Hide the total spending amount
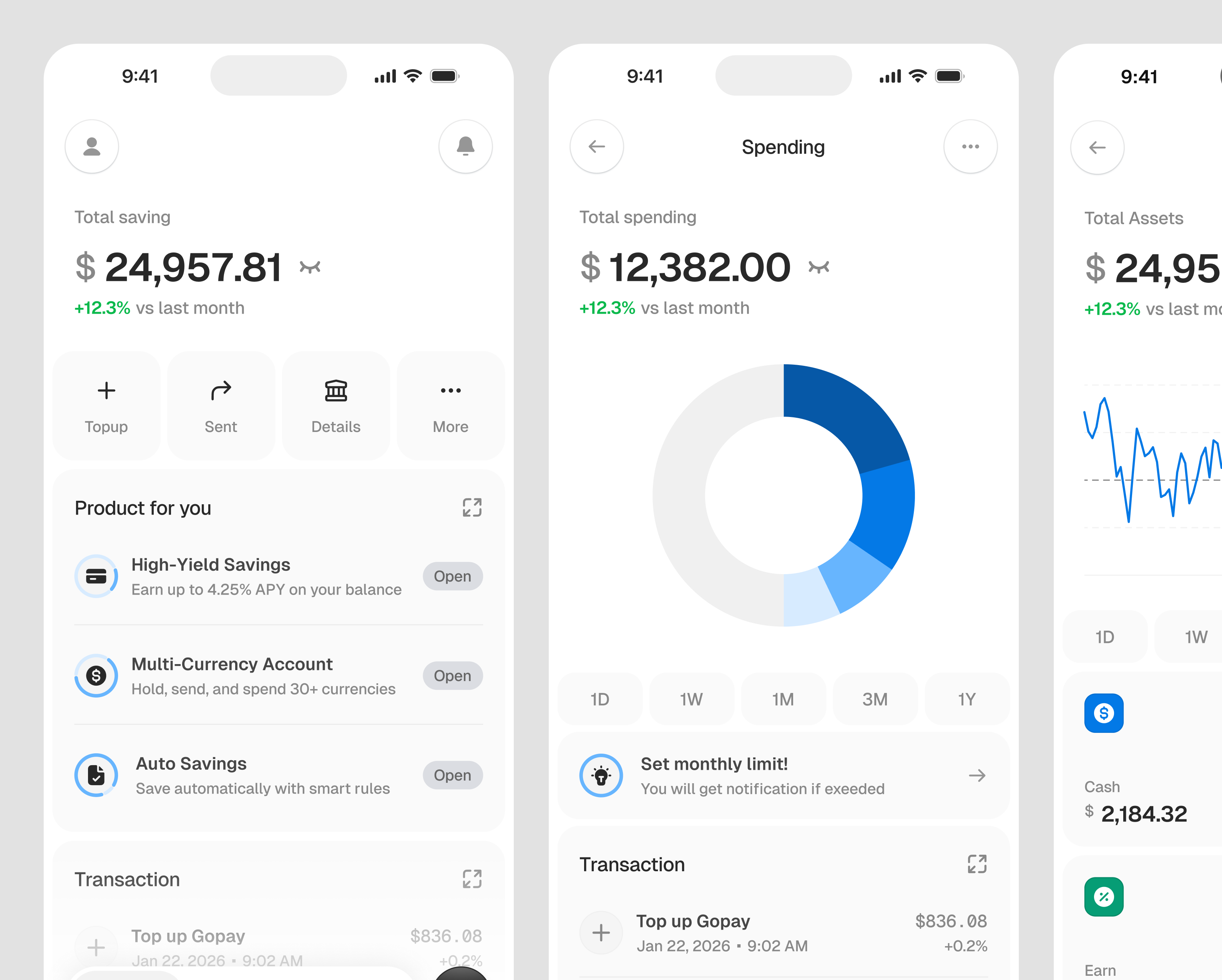Image resolution: width=1222 pixels, height=980 pixels. point(819,267)
